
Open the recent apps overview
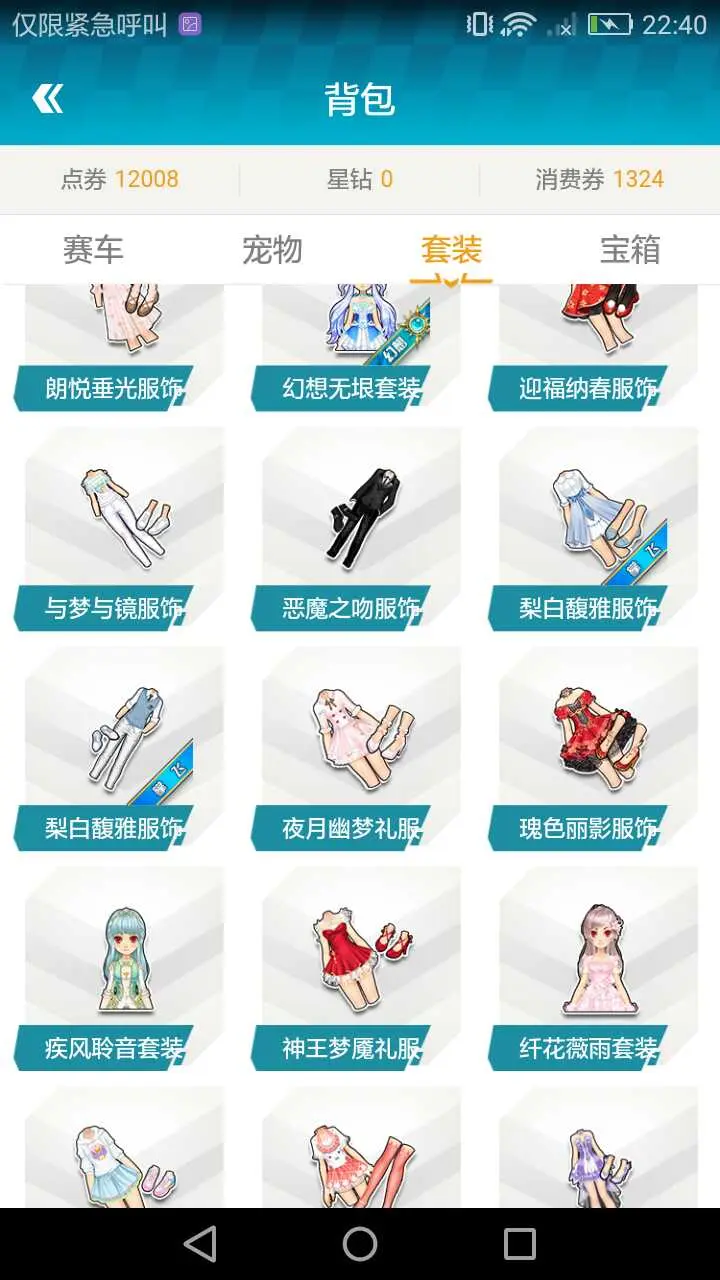520,1244
